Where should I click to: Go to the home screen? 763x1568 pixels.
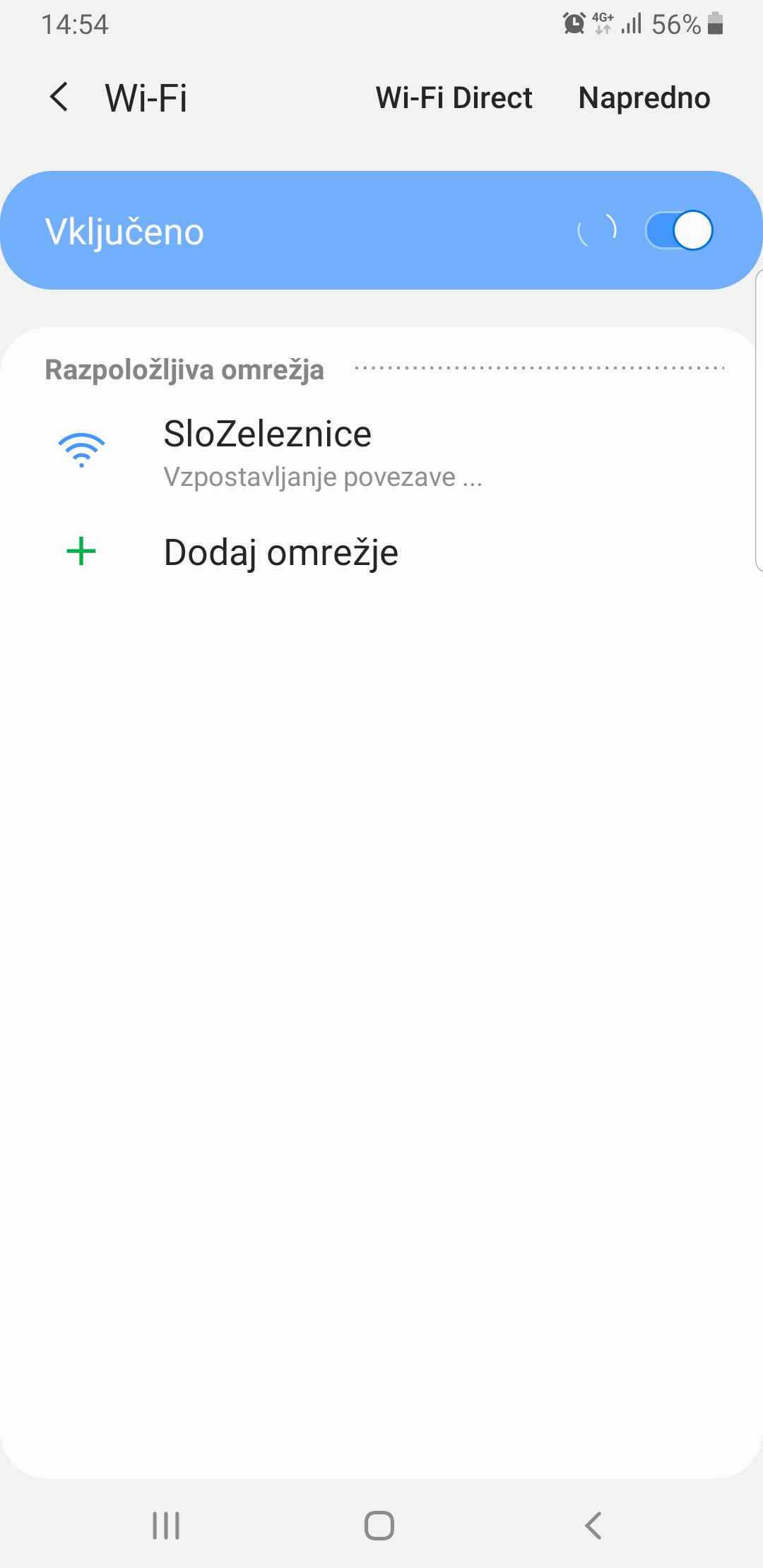pyautogui.click(x=379, y=1525)
